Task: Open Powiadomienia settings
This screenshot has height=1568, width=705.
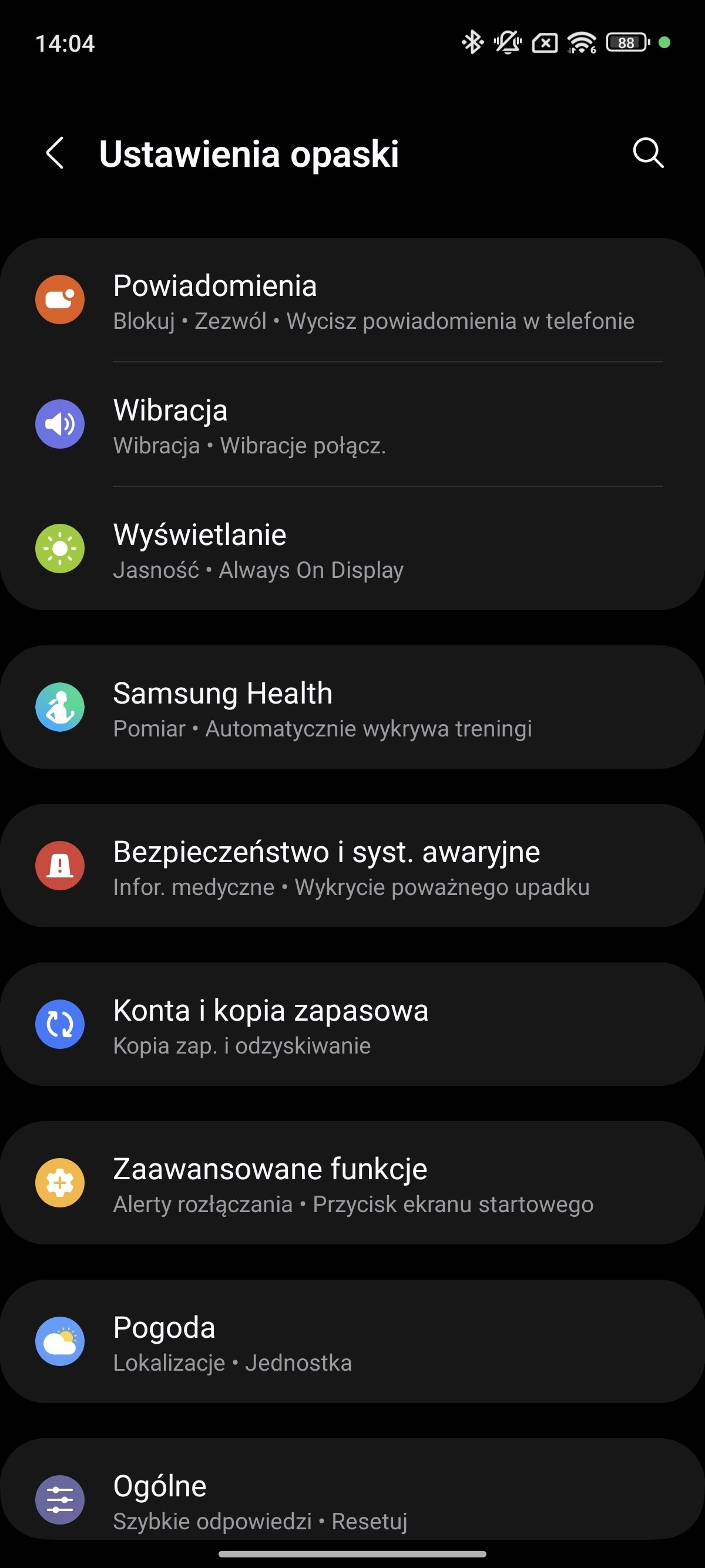Action: click(352, 300)
